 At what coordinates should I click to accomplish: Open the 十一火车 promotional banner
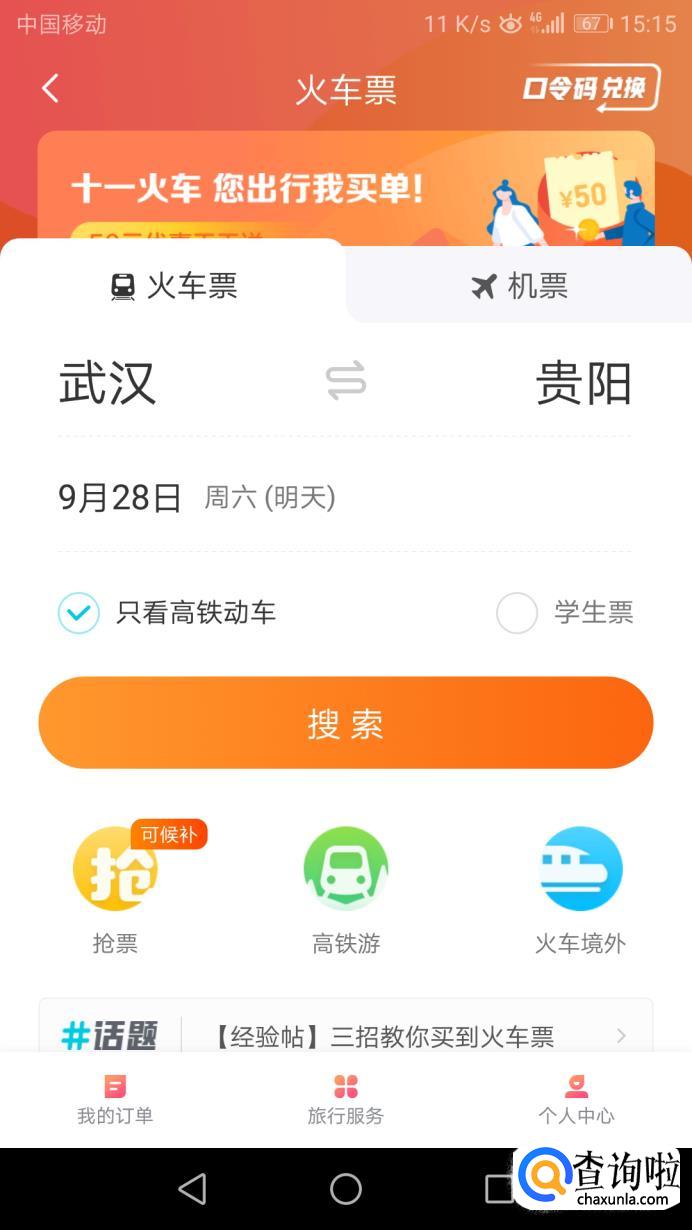point(345,188)
